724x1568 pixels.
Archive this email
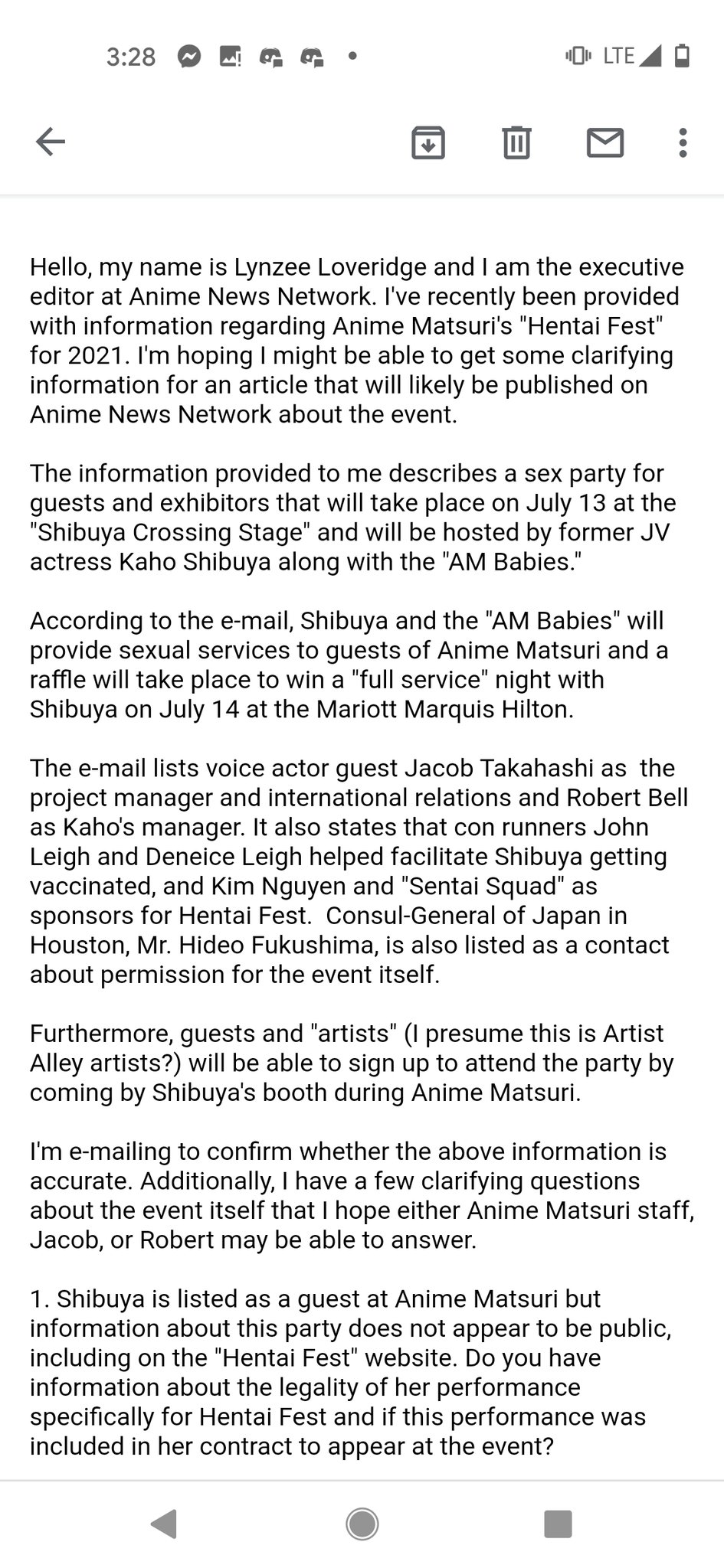[x=428, y=142]
